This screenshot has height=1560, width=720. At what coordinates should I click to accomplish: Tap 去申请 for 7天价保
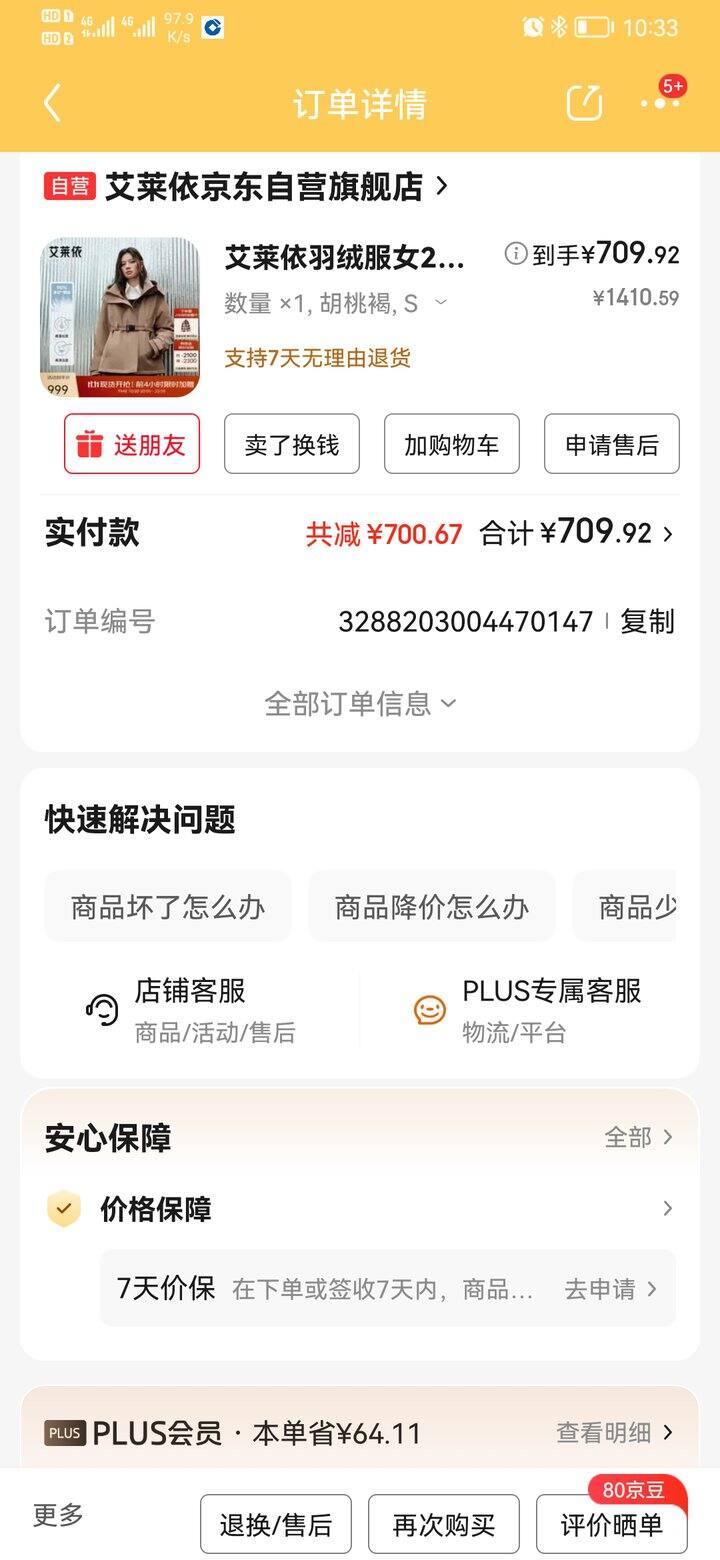[610, 1289]
